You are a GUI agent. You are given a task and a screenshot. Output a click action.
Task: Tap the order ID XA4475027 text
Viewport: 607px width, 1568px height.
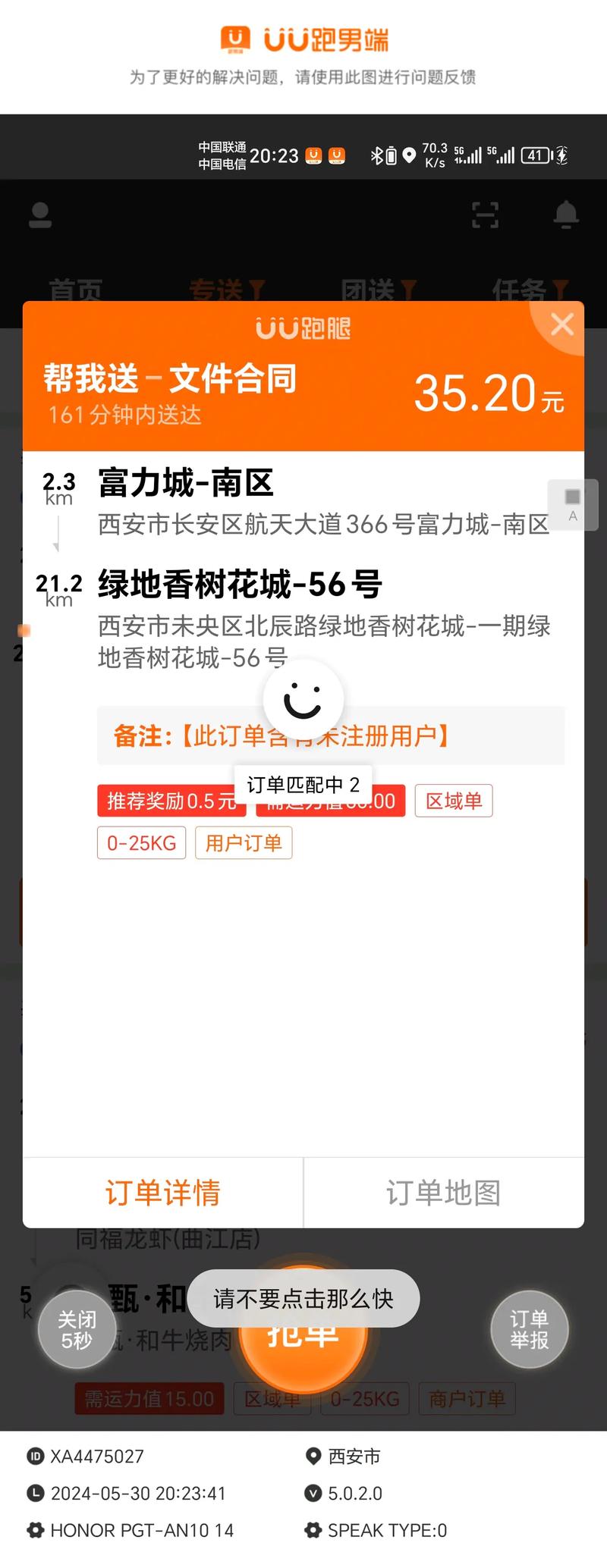coord(99,1456)
